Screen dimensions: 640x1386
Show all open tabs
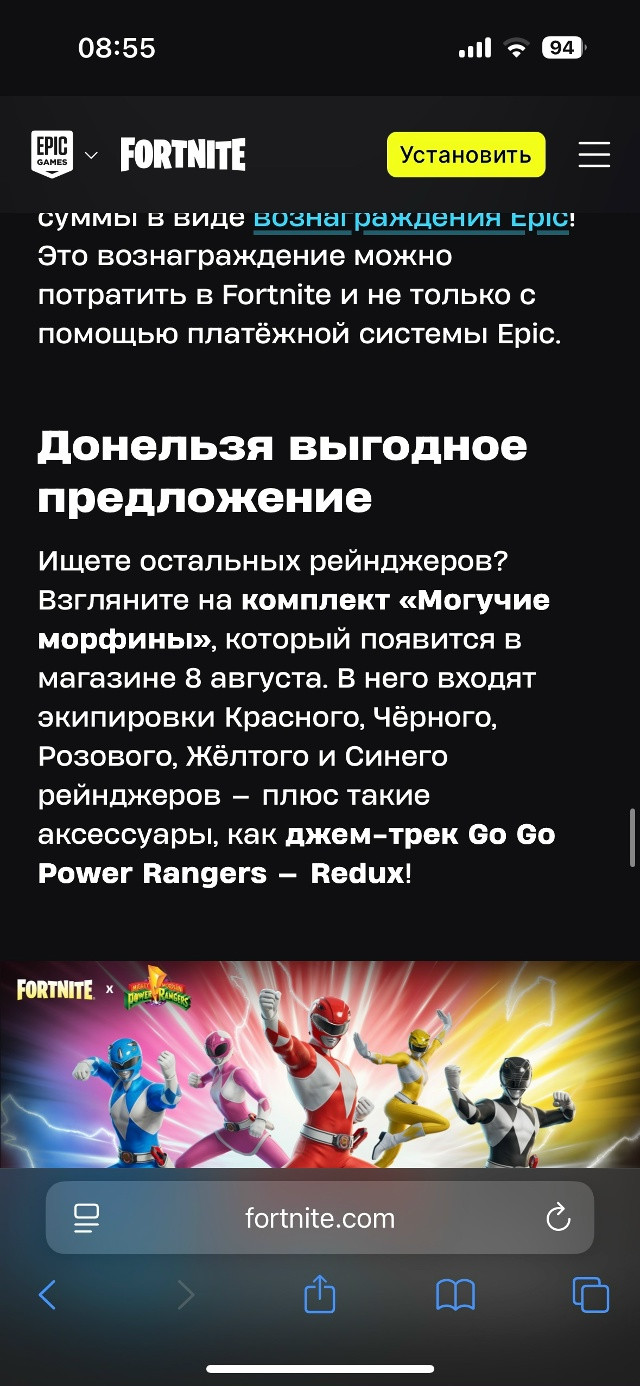(x=590, y=1295)
